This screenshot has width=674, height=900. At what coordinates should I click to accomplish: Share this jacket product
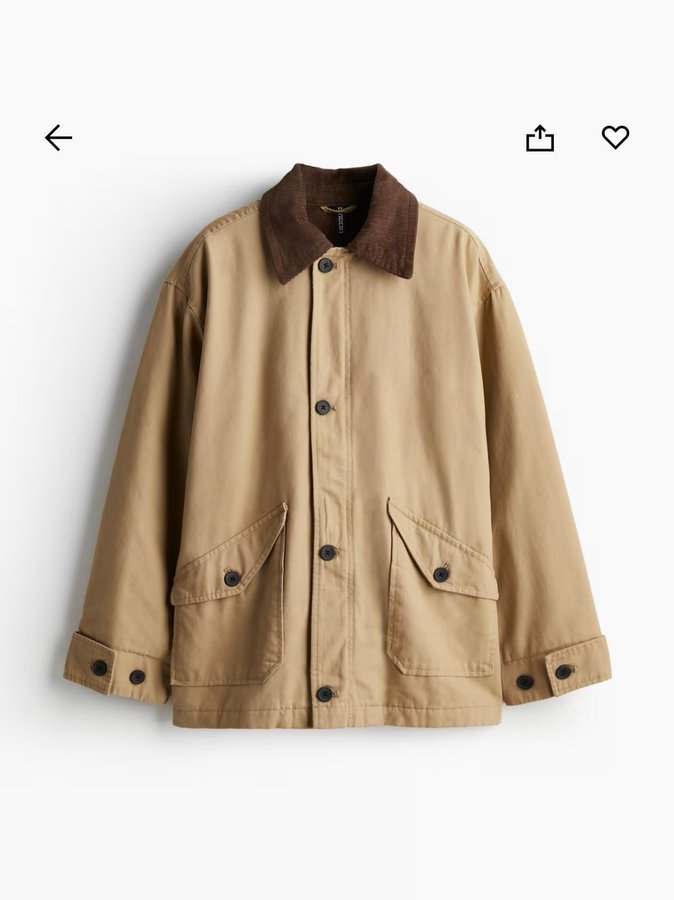pyautogui.click(x=540, y=138)
